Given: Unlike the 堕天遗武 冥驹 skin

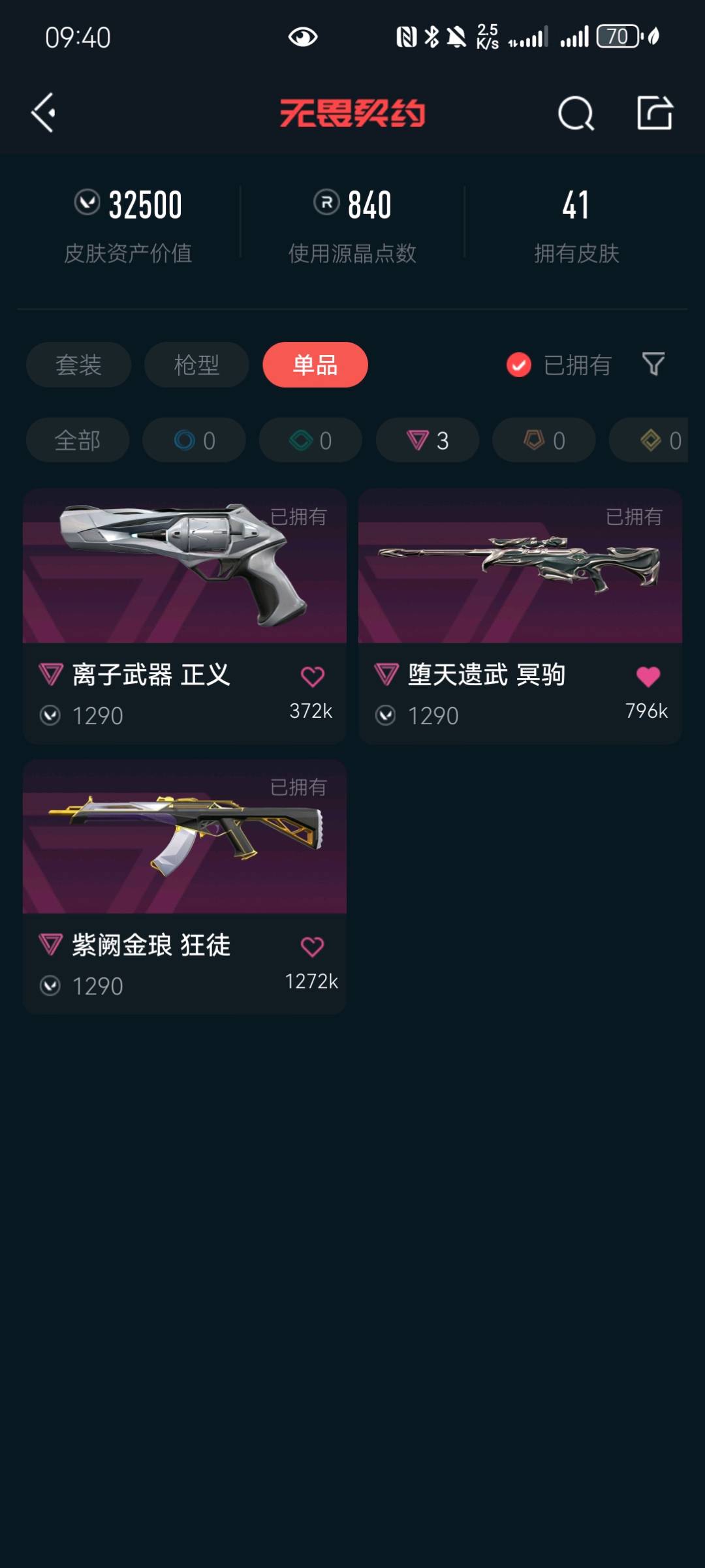Looking at the screenshot, I should coord(648,677).
